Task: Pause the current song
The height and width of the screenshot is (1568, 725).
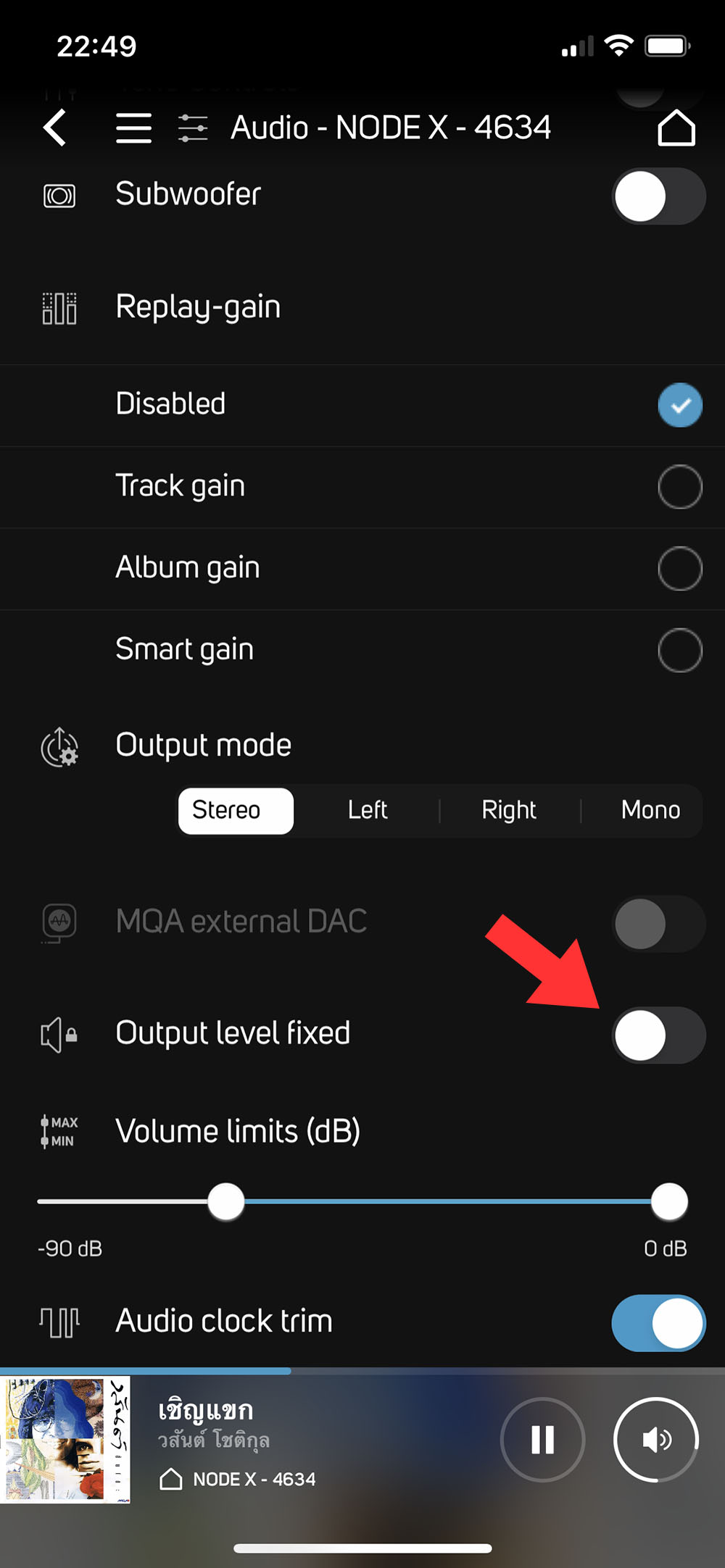Action: pyautogui.click(x=542, y=1440)
